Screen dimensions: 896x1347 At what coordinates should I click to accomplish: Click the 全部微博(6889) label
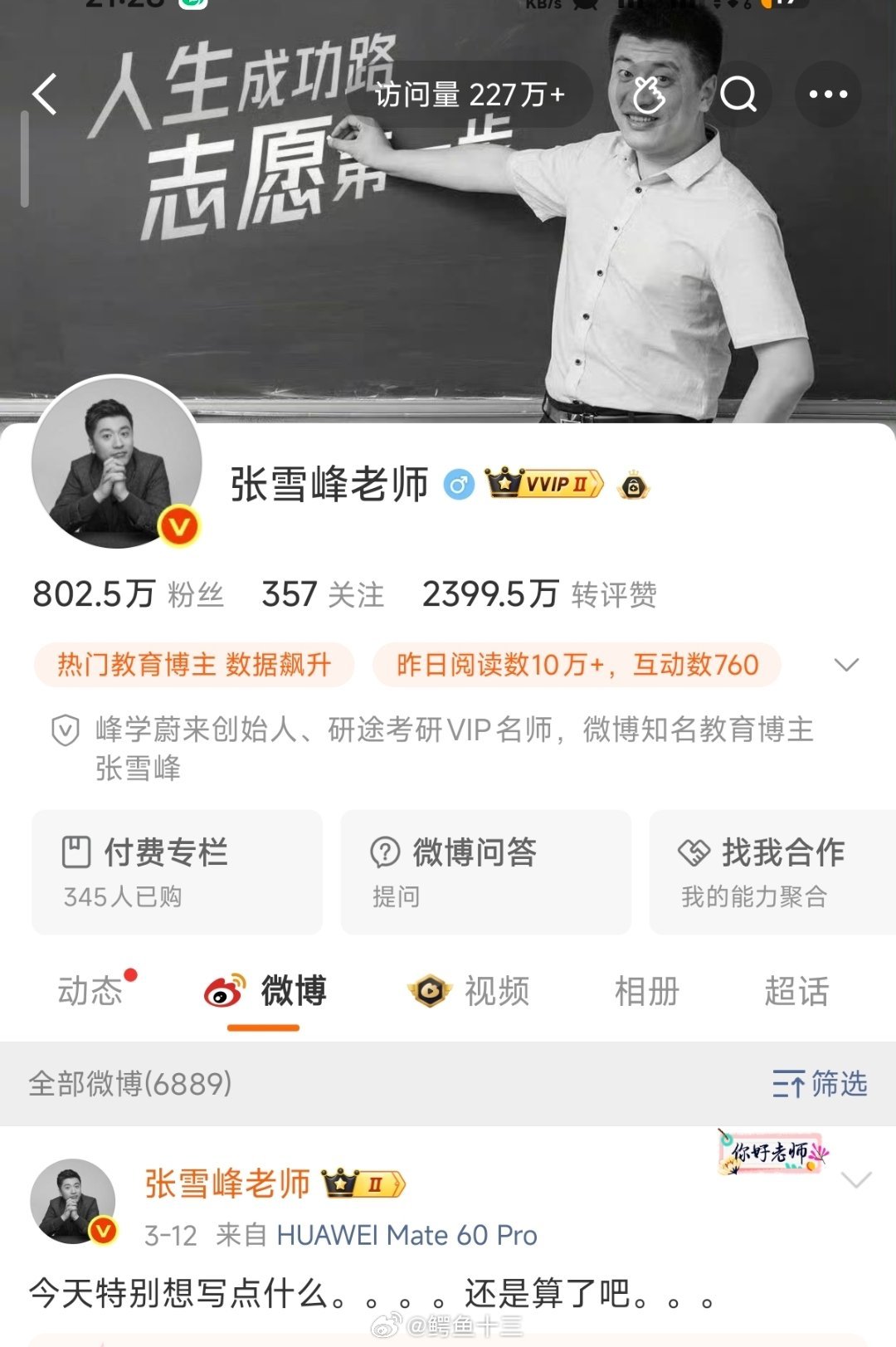click(129, 1083)
